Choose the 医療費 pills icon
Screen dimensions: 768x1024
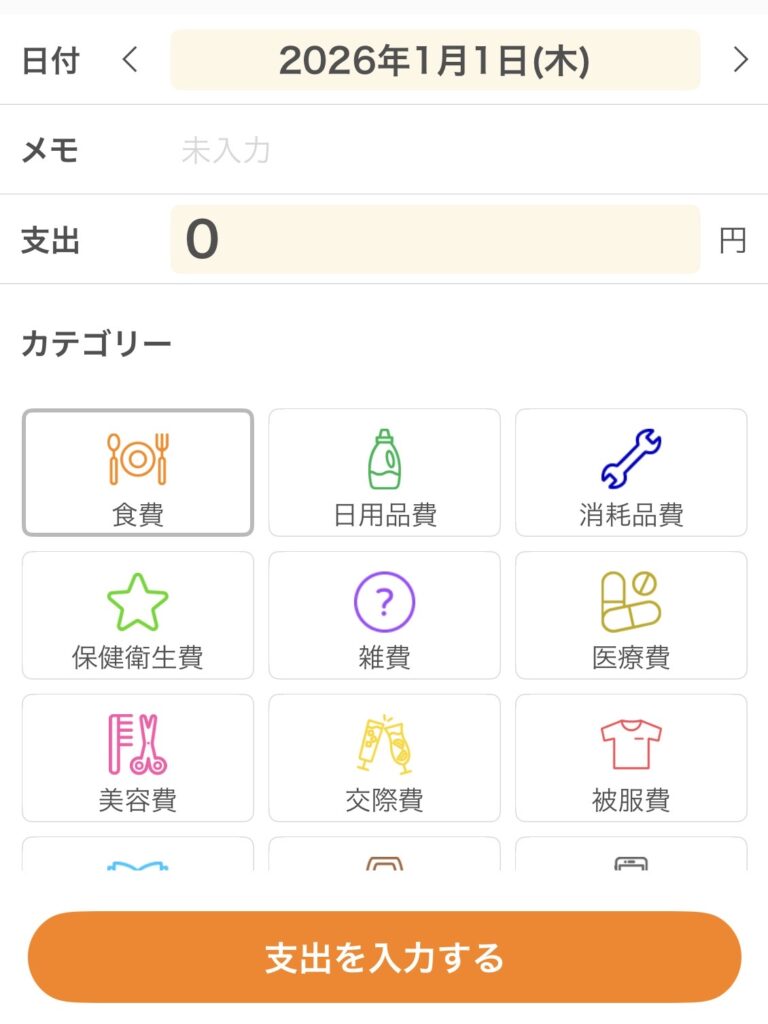630,599
